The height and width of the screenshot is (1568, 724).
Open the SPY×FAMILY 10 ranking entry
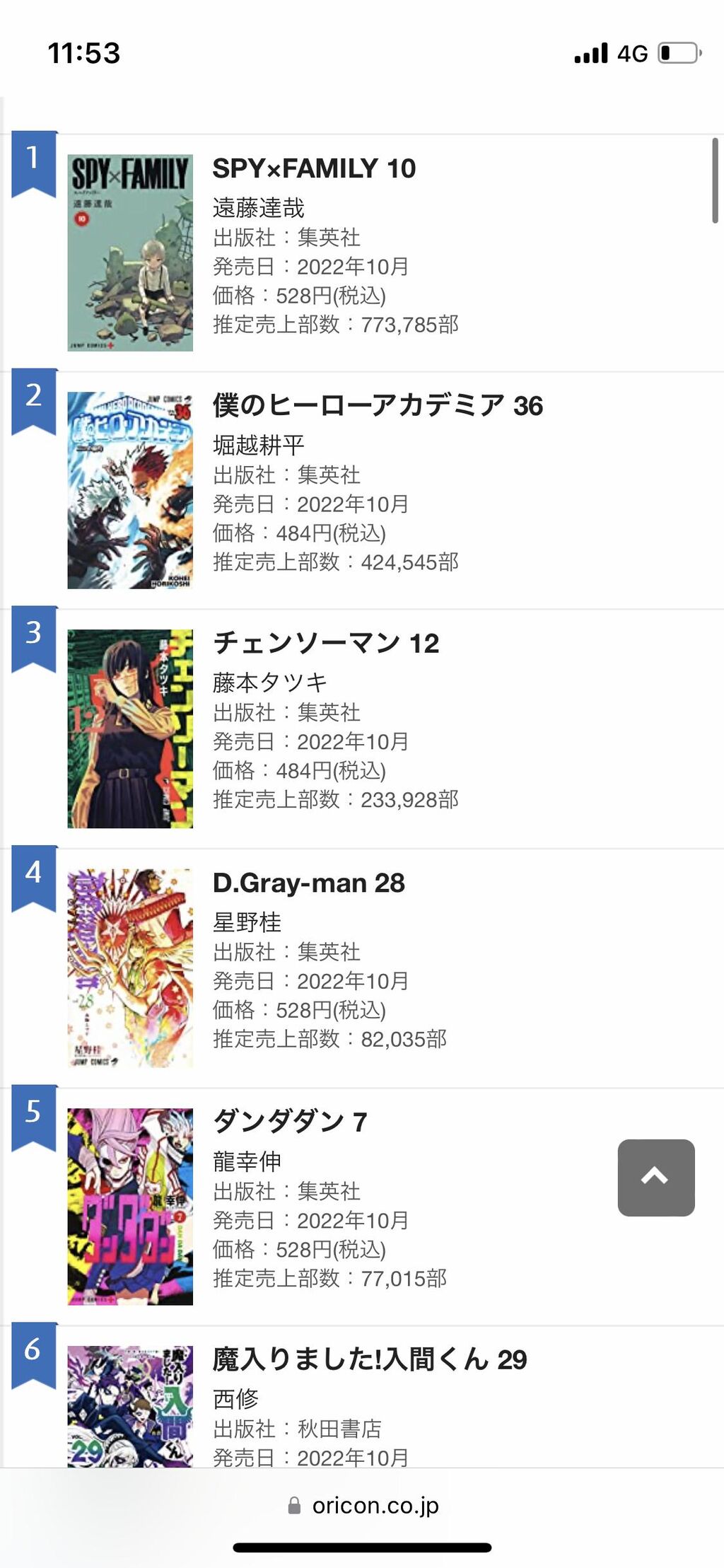click(313, 169)
